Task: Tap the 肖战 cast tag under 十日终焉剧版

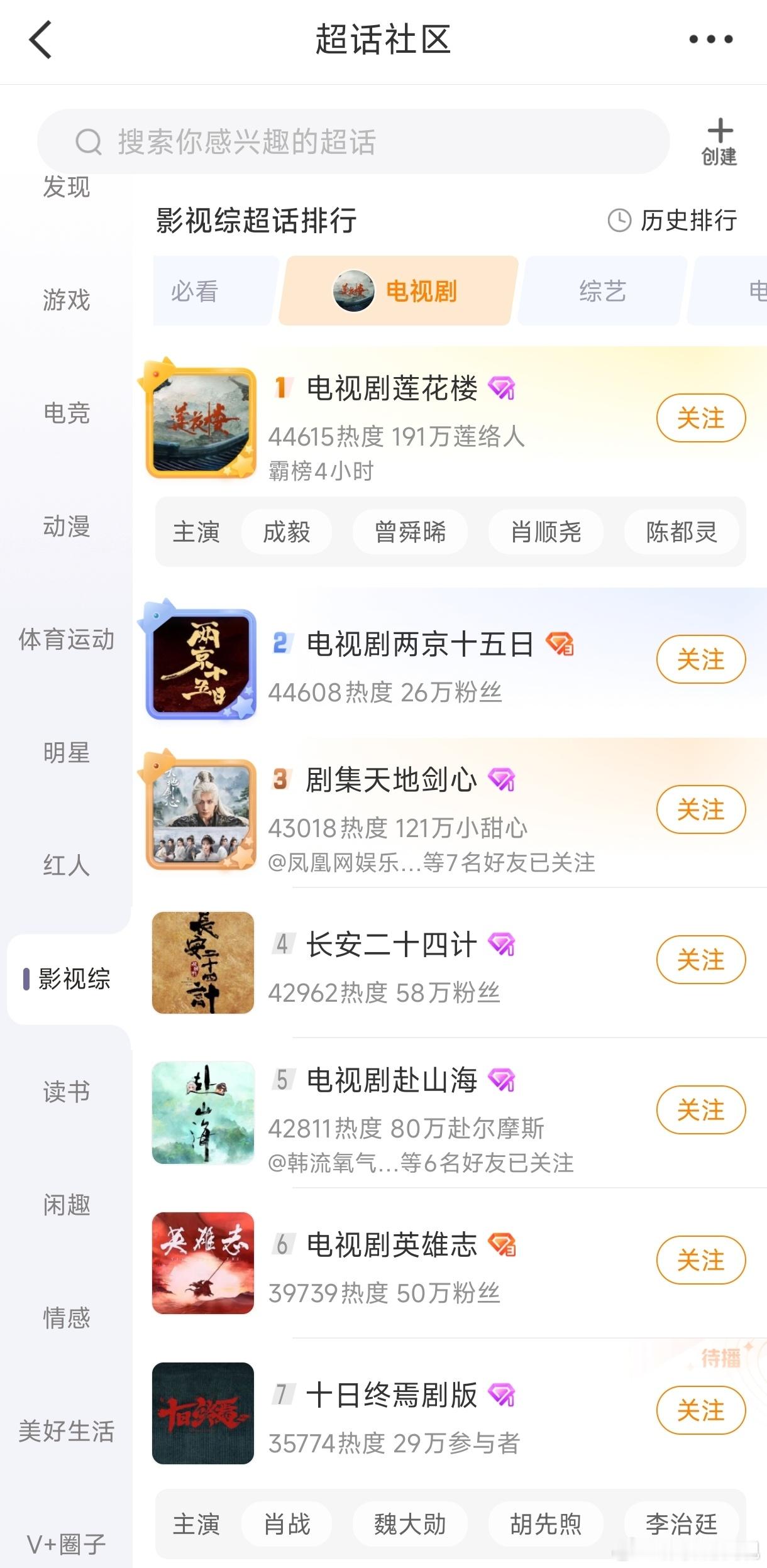Action: pos(286,1523)
